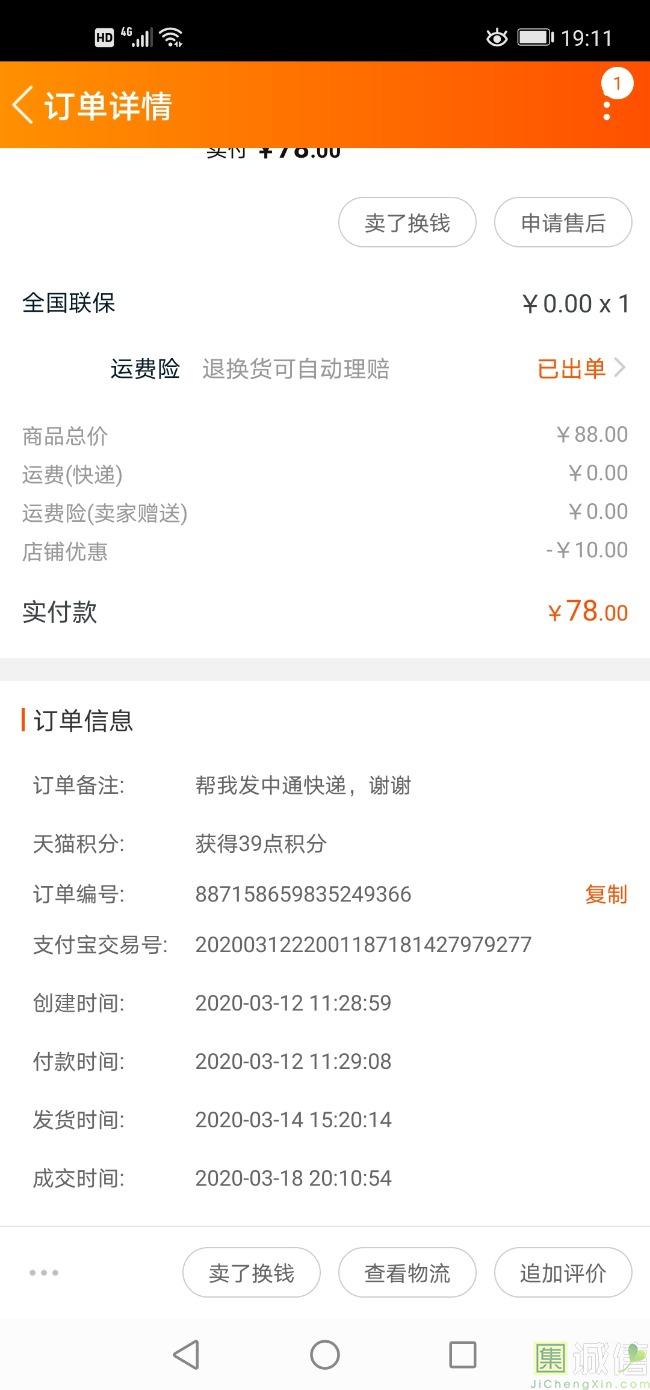Tap 追加评价 to add a follow-up review
Image resolution: width=650 pixels, height=1390 pixels.
click(563, 1273)
